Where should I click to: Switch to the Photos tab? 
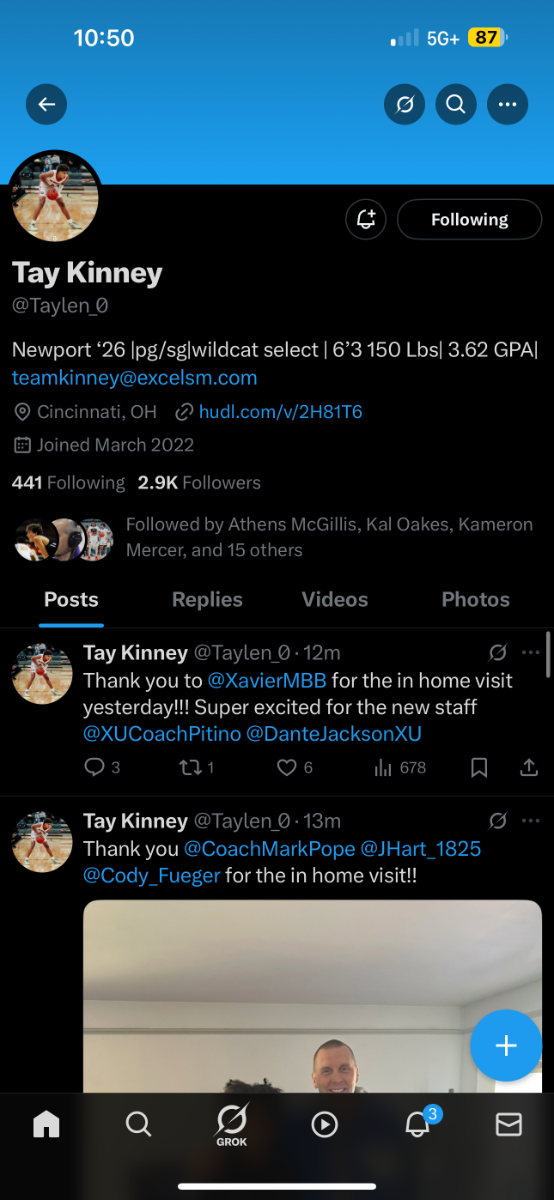(x=476, y=600)
